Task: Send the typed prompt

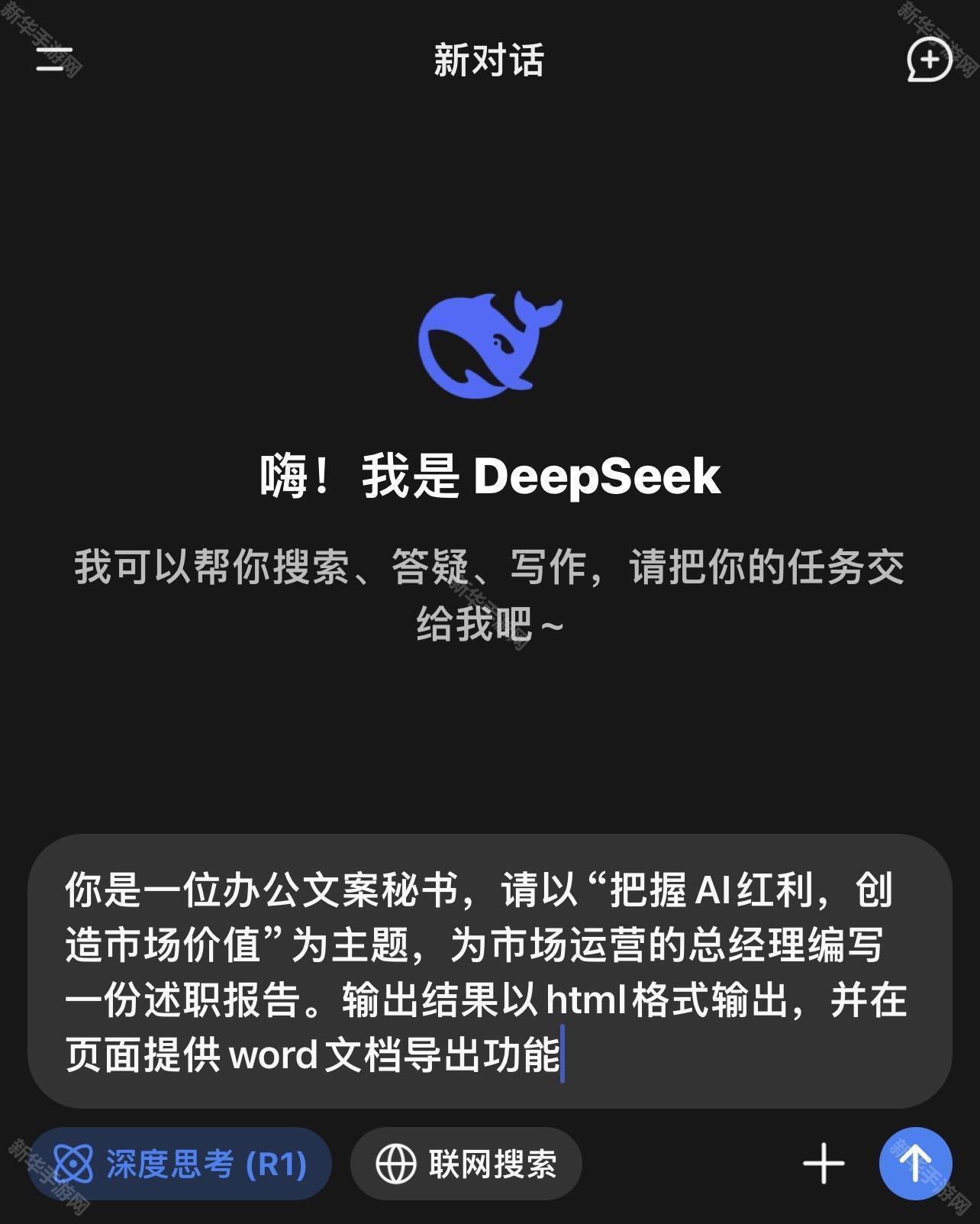Action: [x=915, y=1164]
